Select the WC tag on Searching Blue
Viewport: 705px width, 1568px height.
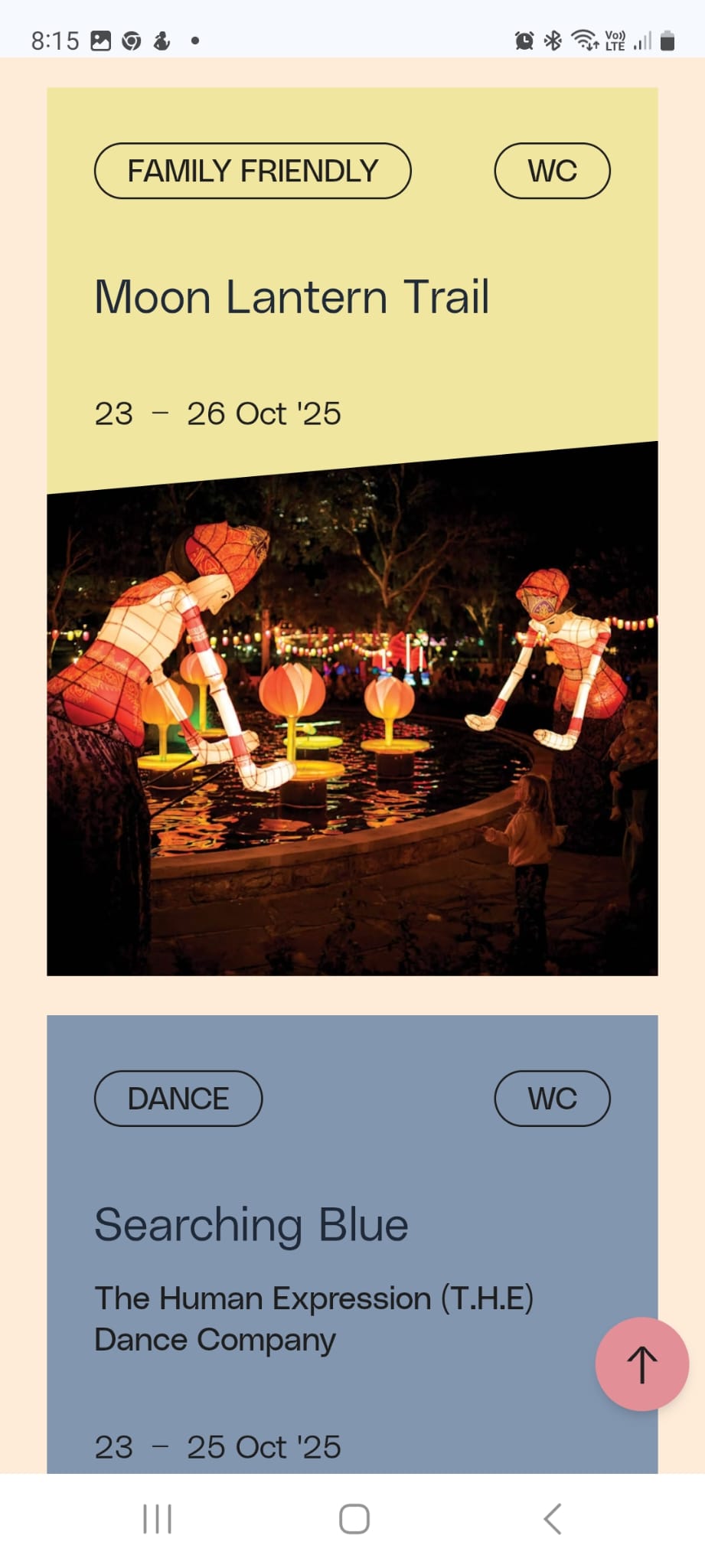pyautogui.click(x=552, y=1099)
